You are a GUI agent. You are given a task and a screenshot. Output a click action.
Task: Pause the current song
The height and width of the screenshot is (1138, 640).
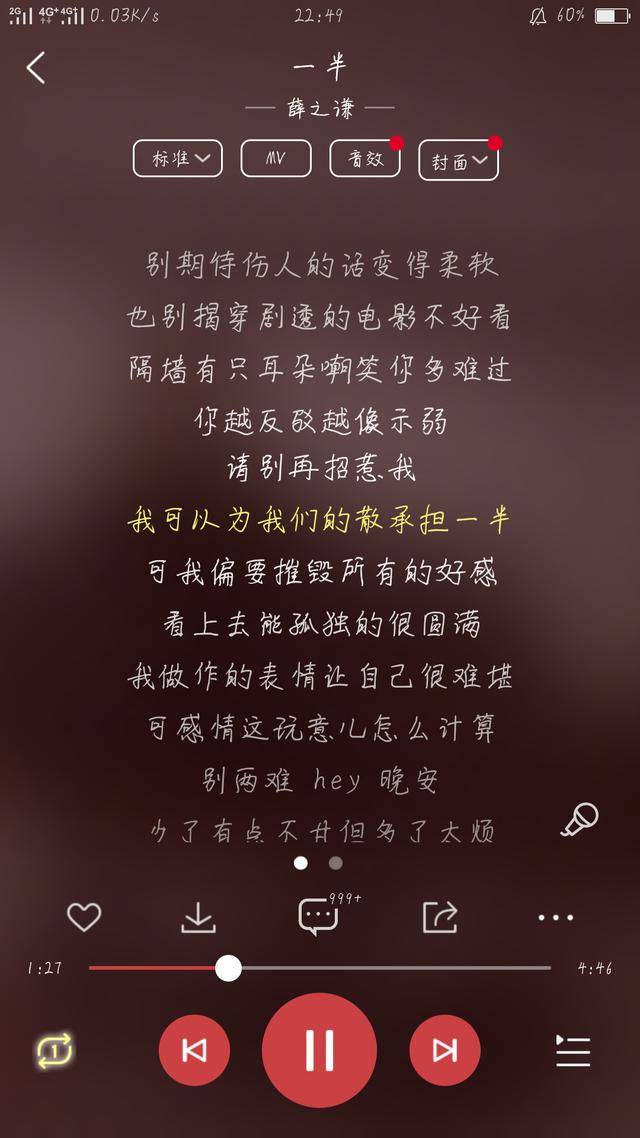pos(319,1050)
